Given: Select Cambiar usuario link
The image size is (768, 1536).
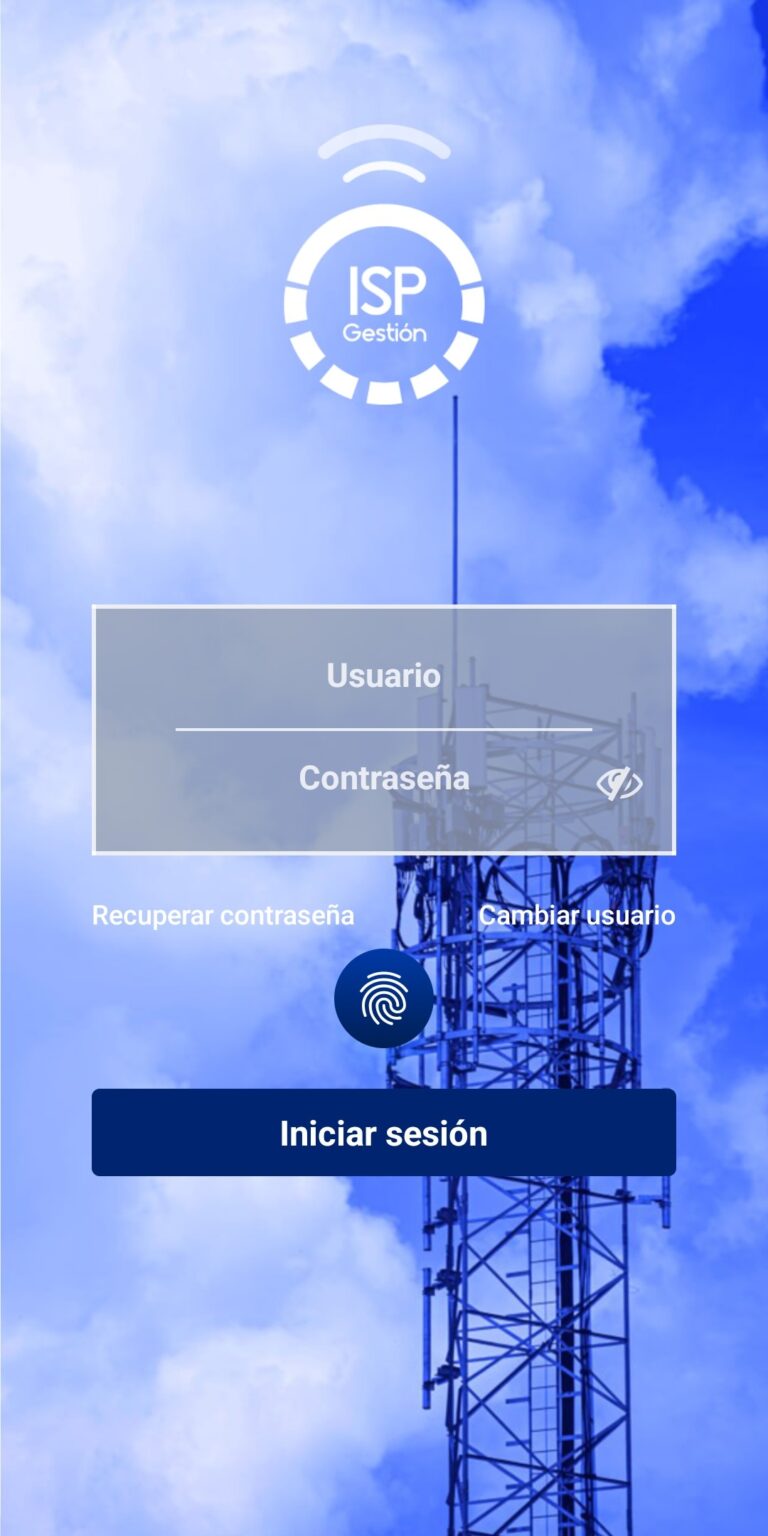Looking at the screenshot, I should pos(577,915).
